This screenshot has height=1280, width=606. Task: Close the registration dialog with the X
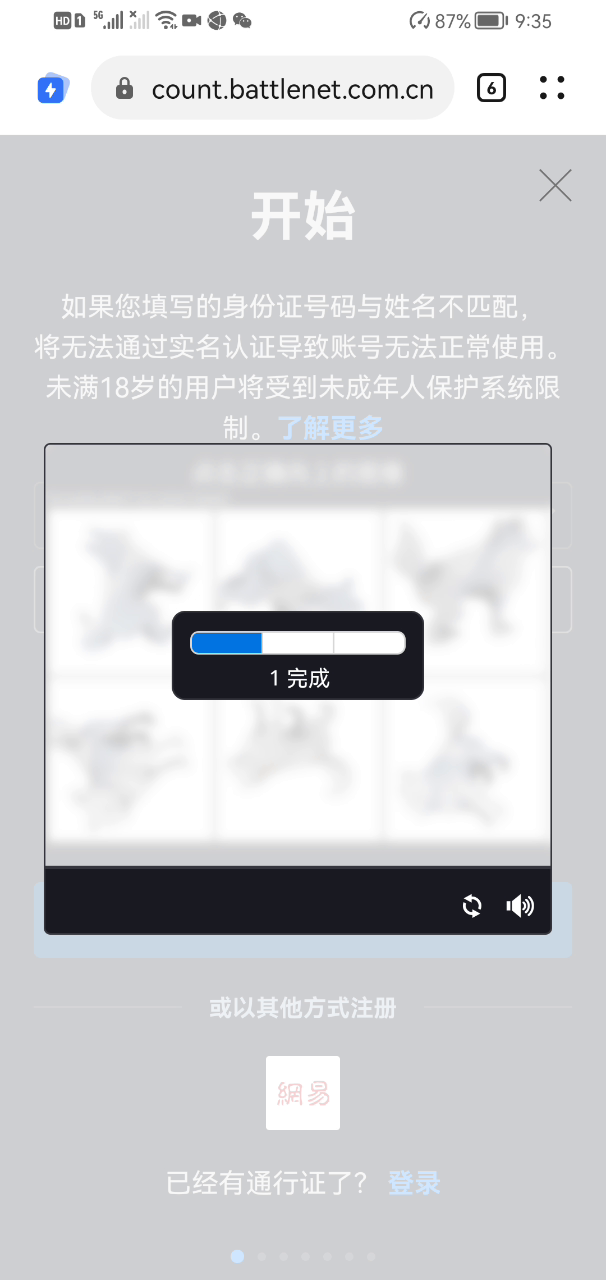point(555,185)
